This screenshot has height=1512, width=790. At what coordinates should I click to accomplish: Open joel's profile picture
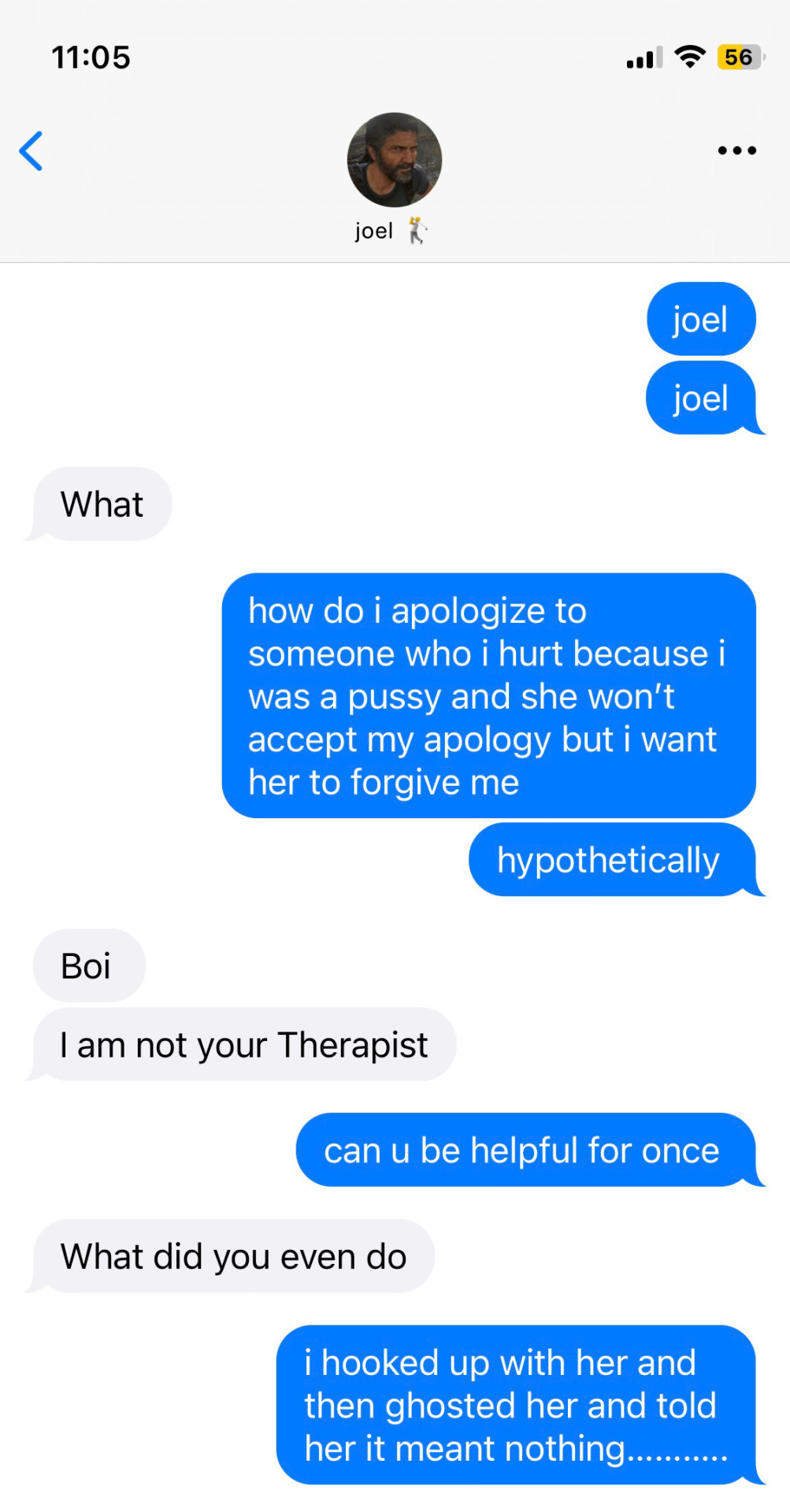(x=394, y=160)
